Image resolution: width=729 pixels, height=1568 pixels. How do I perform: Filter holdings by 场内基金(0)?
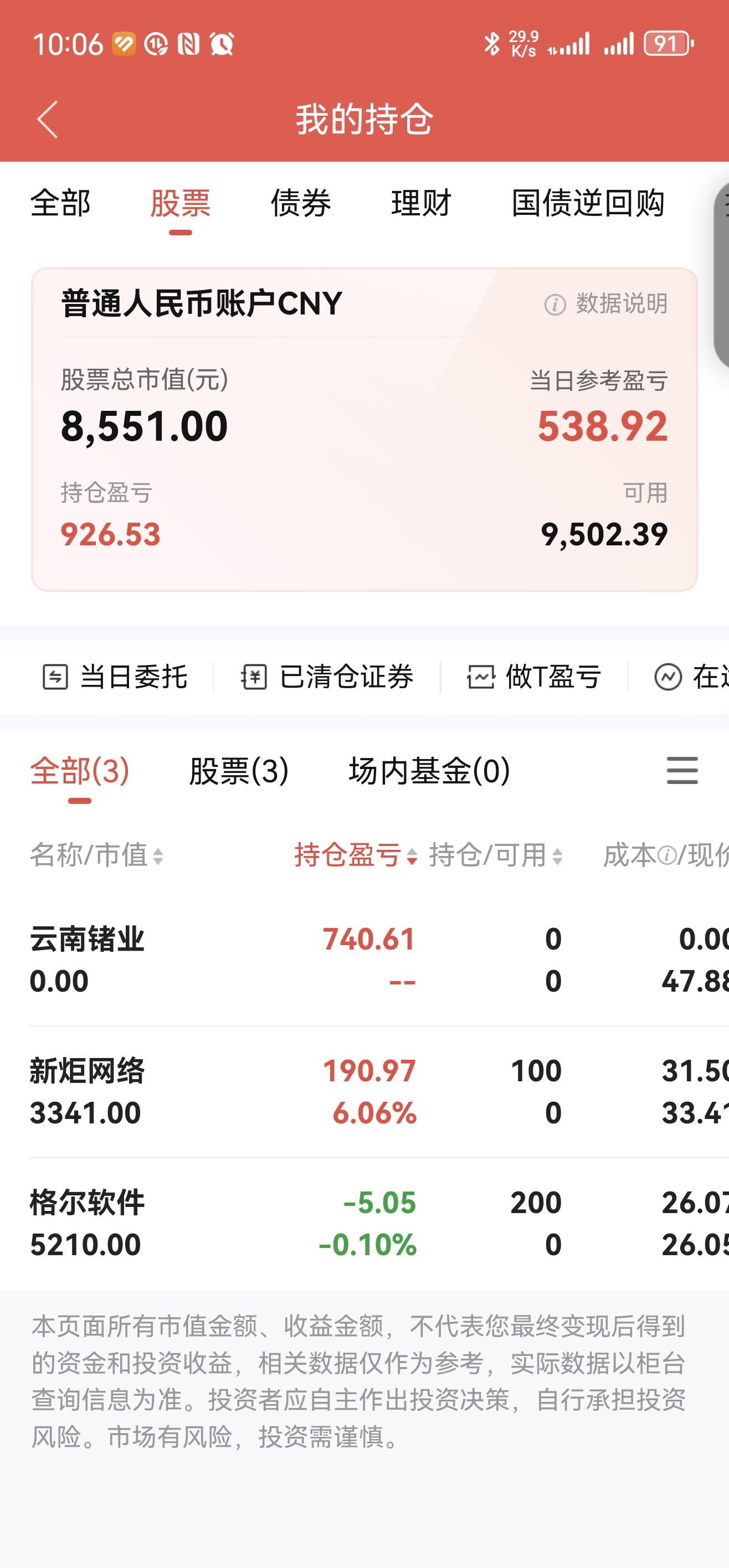click(x=429, y=771)
